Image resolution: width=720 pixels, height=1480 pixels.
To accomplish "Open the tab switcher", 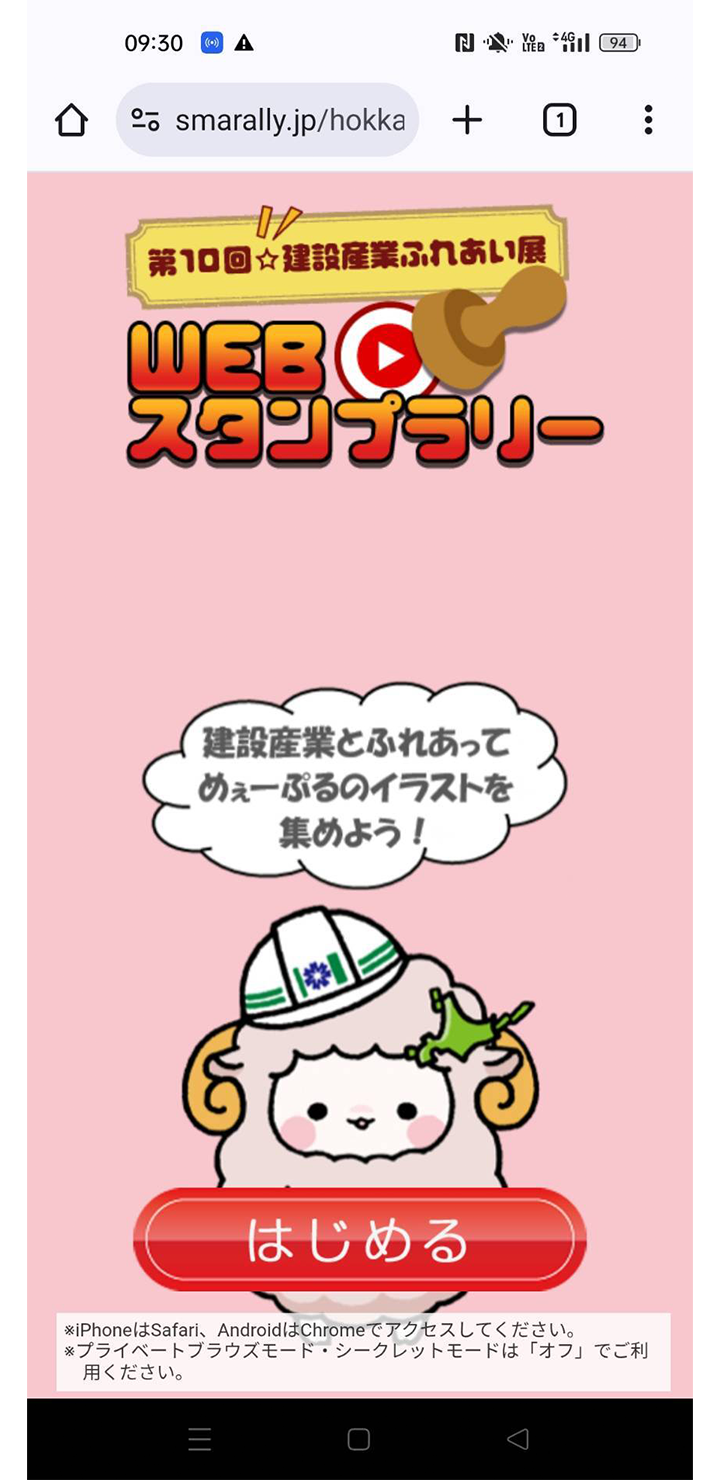I will (x=559, y=121).
